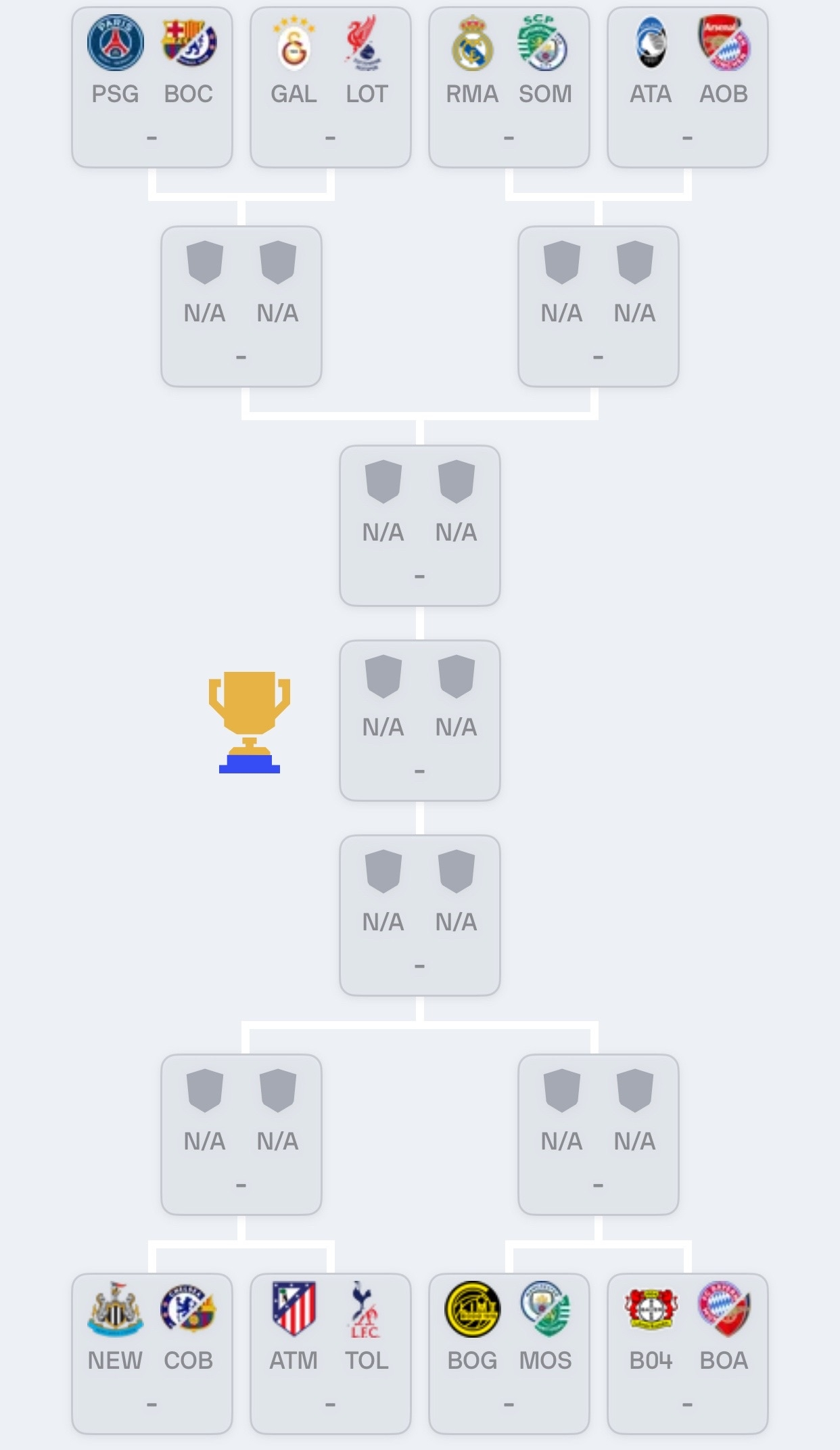The image size is (840, 1450).
Task: Open the ATA vs AOB tie
Action: coord(688,87)
